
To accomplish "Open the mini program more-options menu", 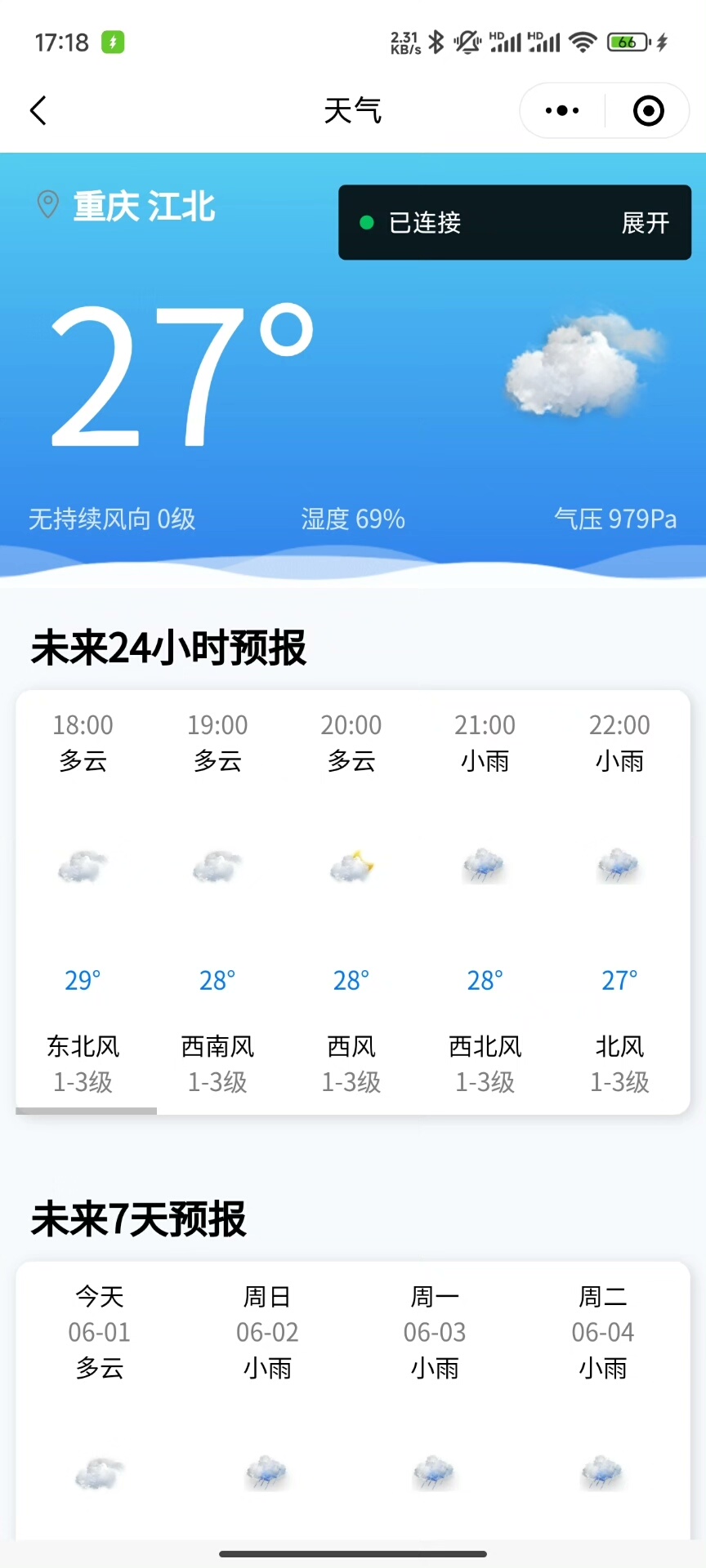I will click(562, 110).
